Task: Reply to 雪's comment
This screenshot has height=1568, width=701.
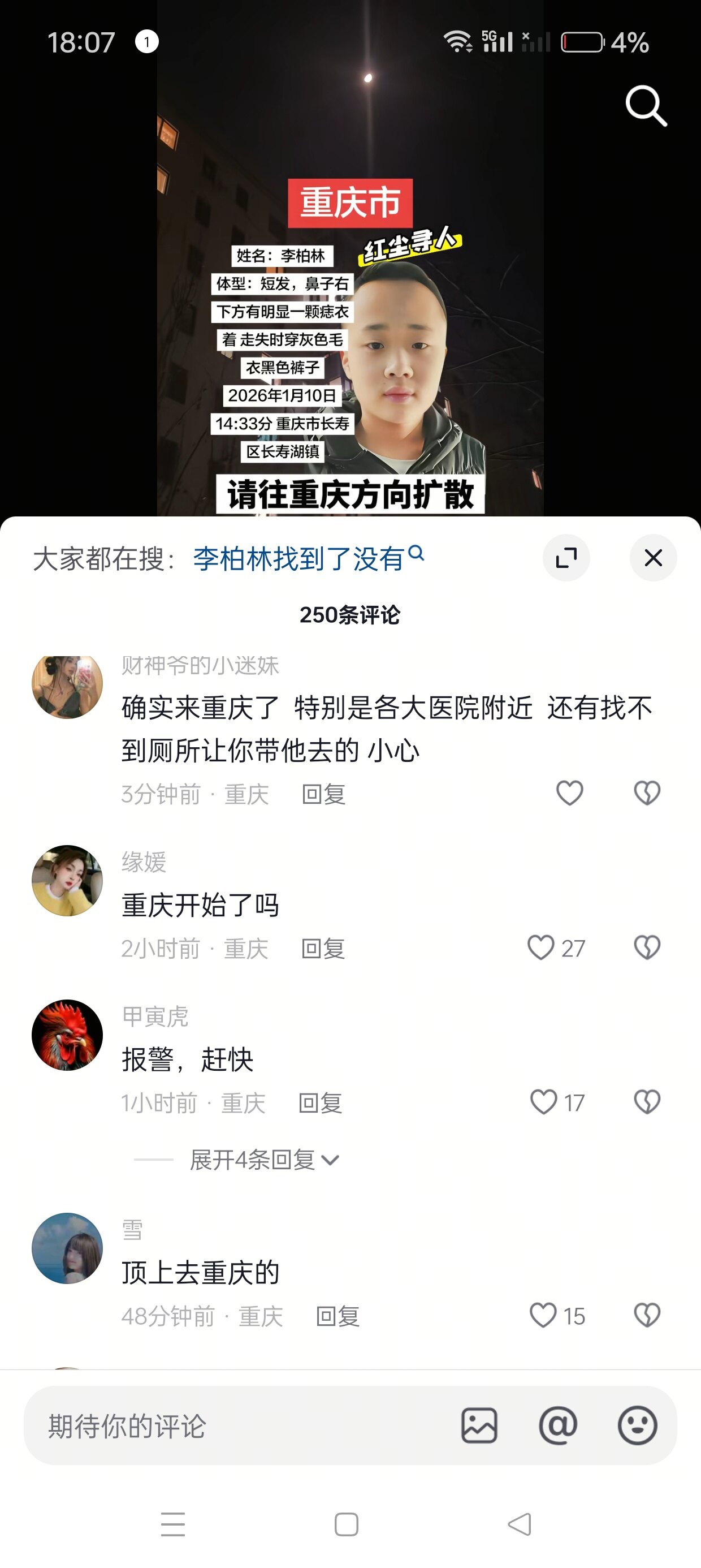Action: (x=337, y=1317)
